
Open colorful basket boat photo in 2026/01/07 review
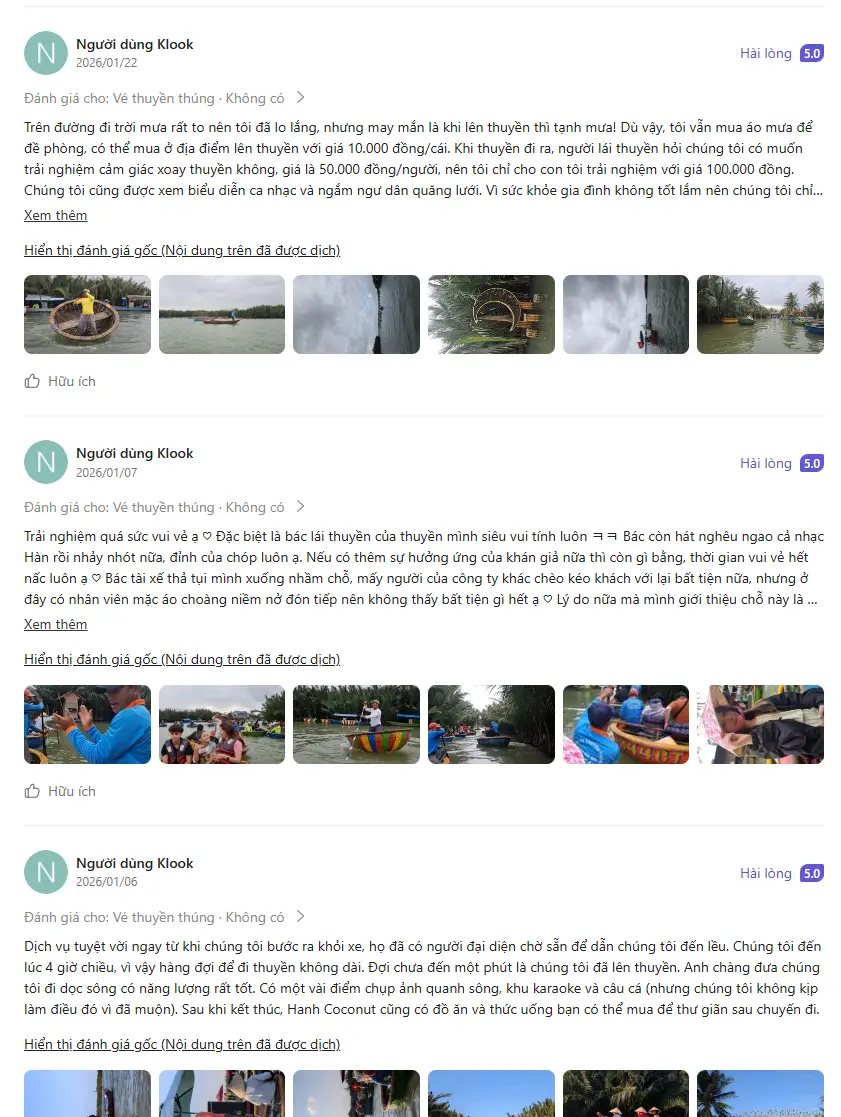pos(356,724)
